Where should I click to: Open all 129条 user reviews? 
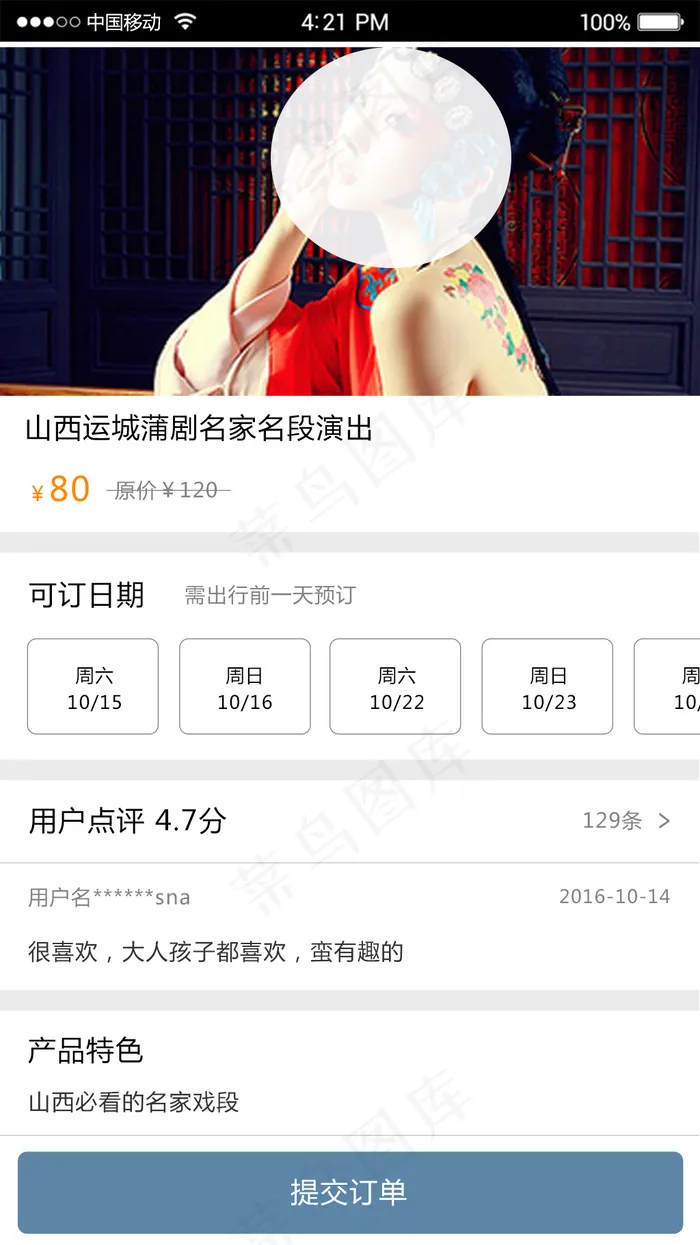coord(626,821)
